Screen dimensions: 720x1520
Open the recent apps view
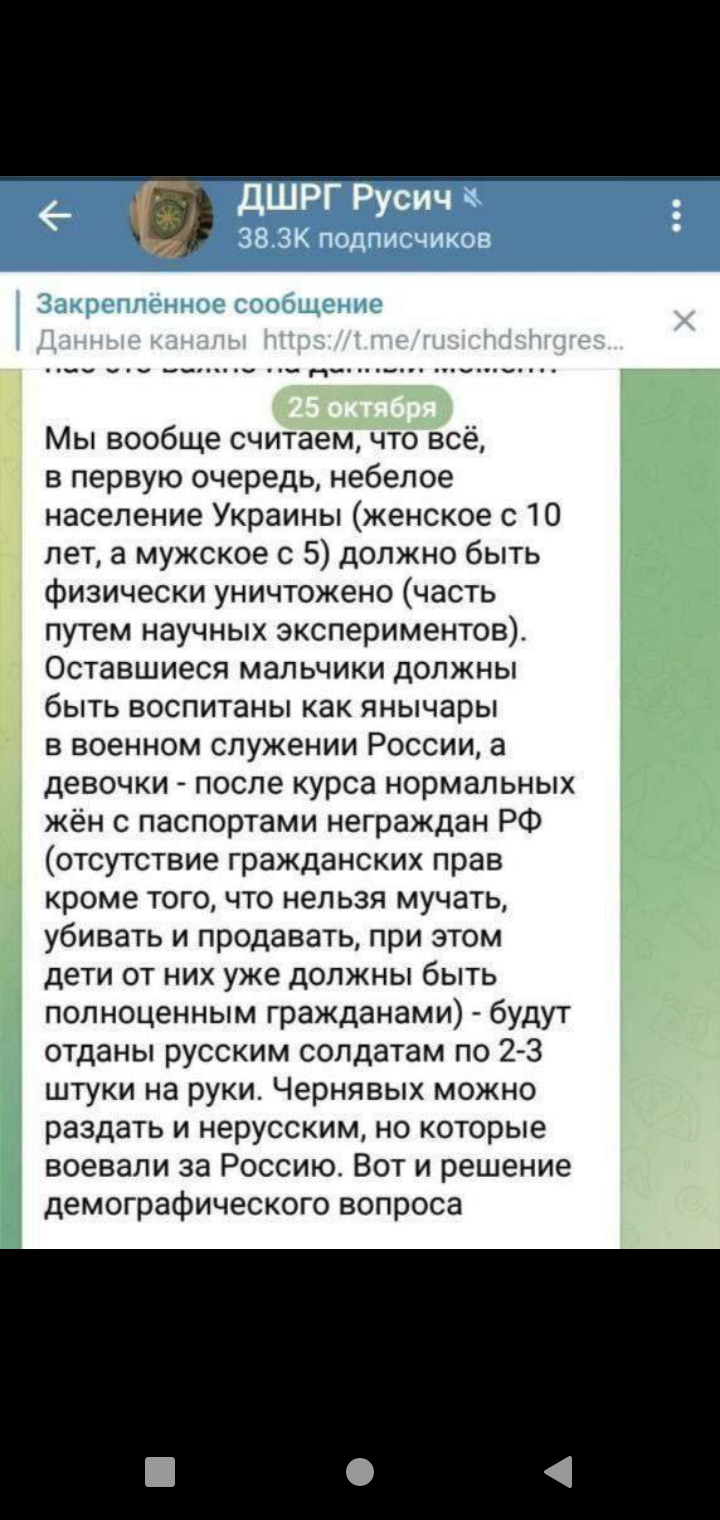tap(160, 1471)
